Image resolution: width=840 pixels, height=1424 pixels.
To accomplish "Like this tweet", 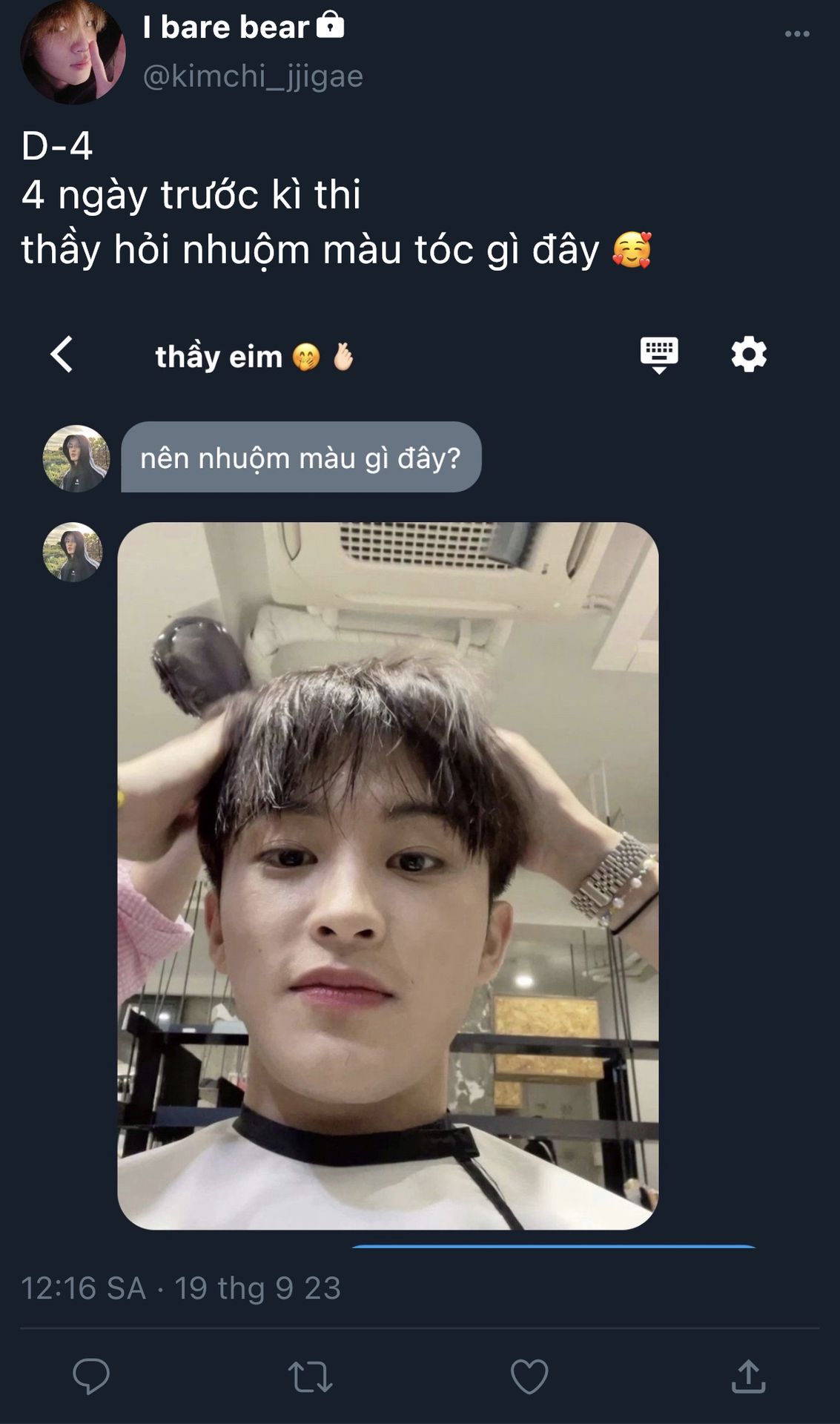I will [x=529, y=1377].
